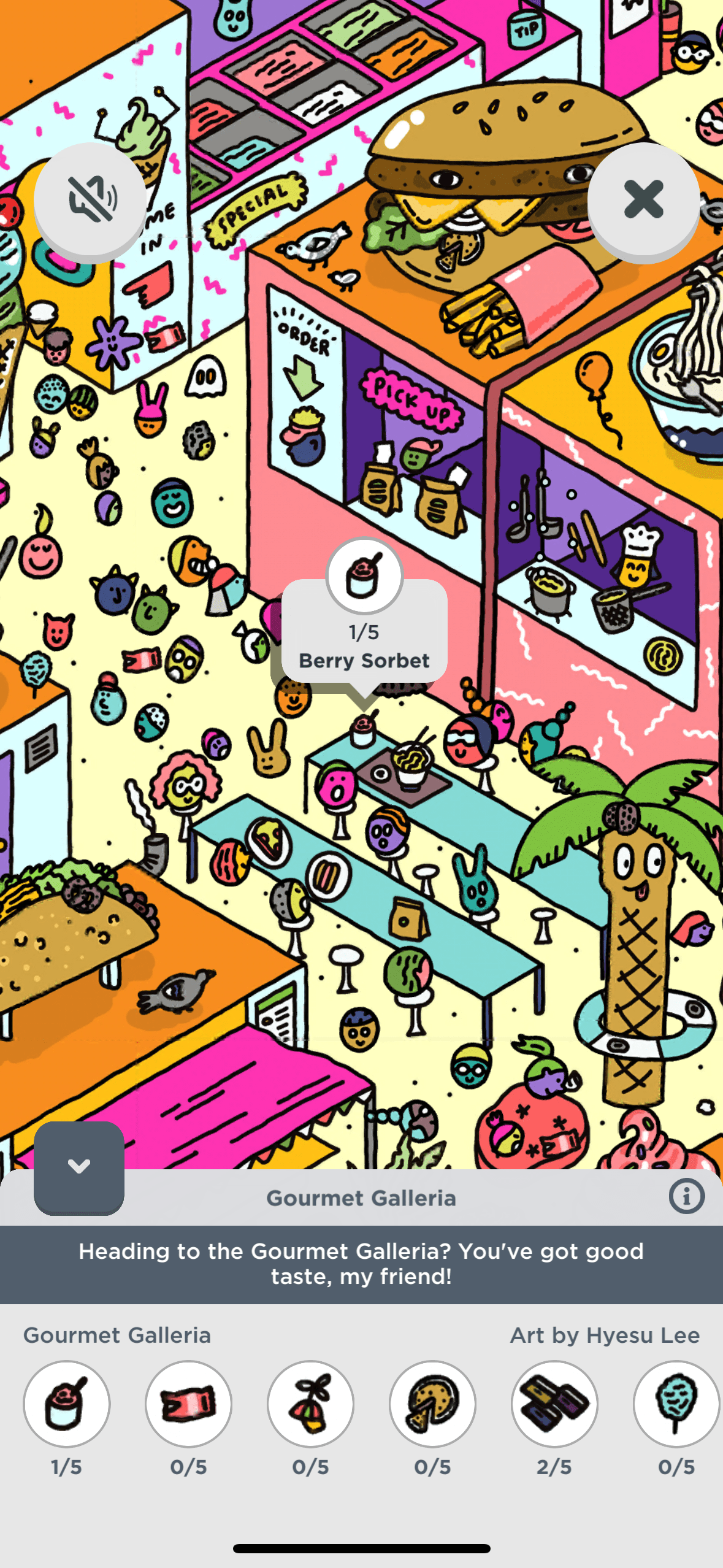Select the red candy wrapper item

click(x=188, y=1404)
